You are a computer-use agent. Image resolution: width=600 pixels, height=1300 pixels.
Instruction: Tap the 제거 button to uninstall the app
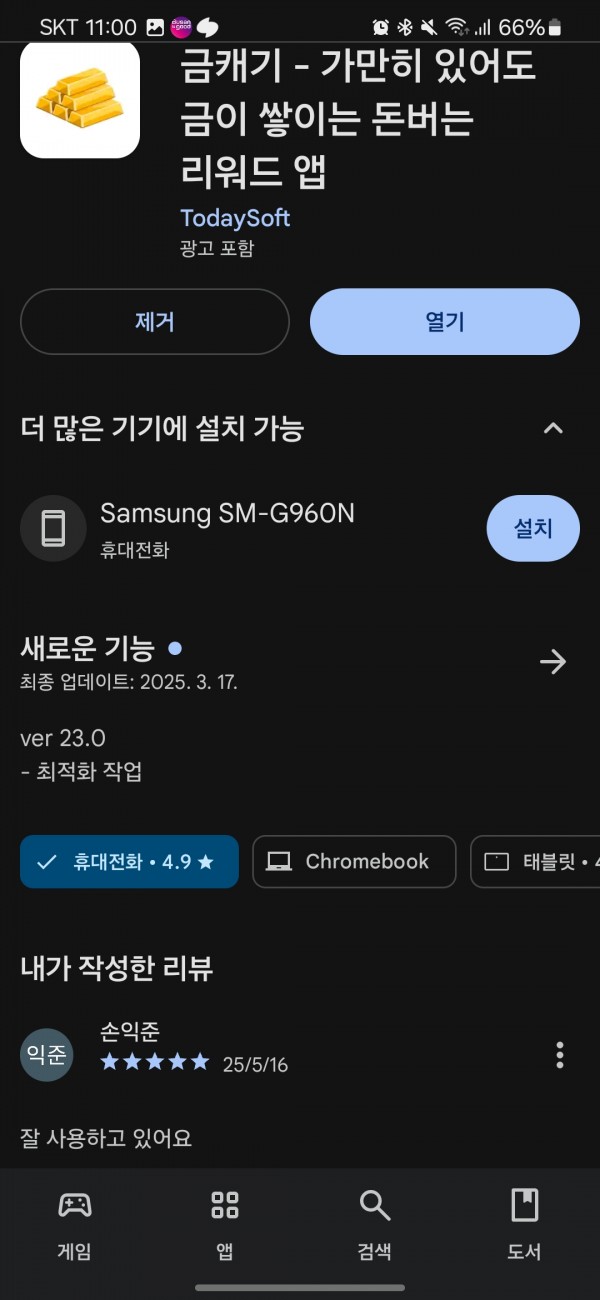click(155, 322)
